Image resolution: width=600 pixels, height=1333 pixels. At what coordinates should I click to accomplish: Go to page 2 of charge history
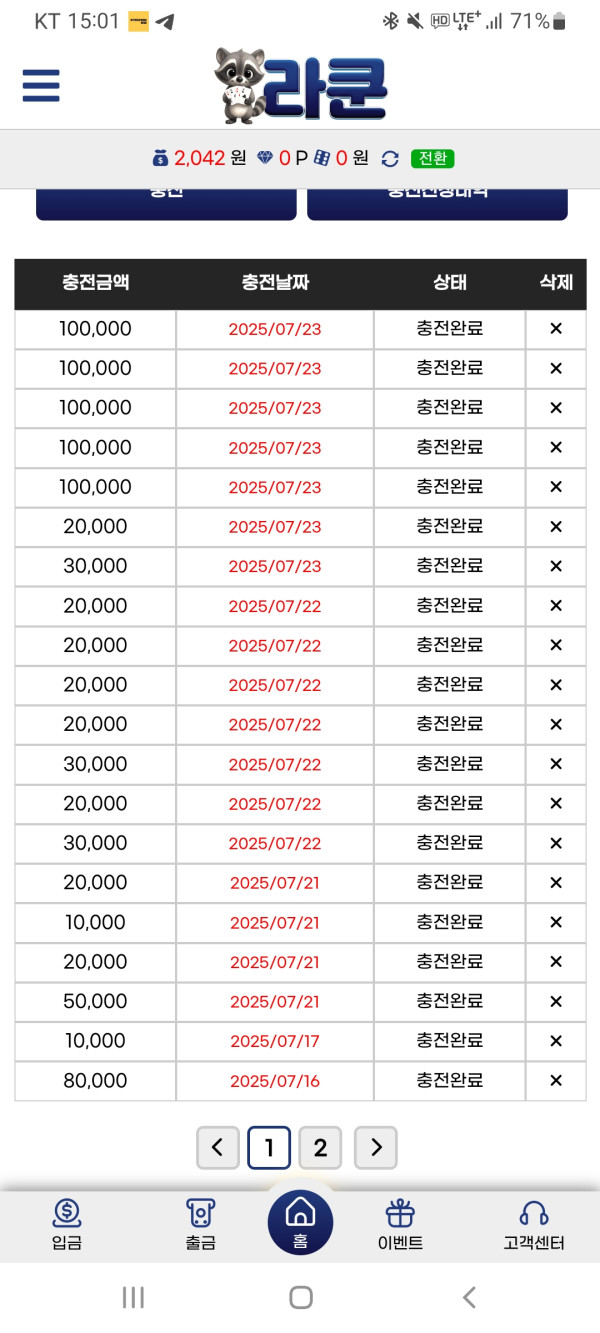[320, 1148]
